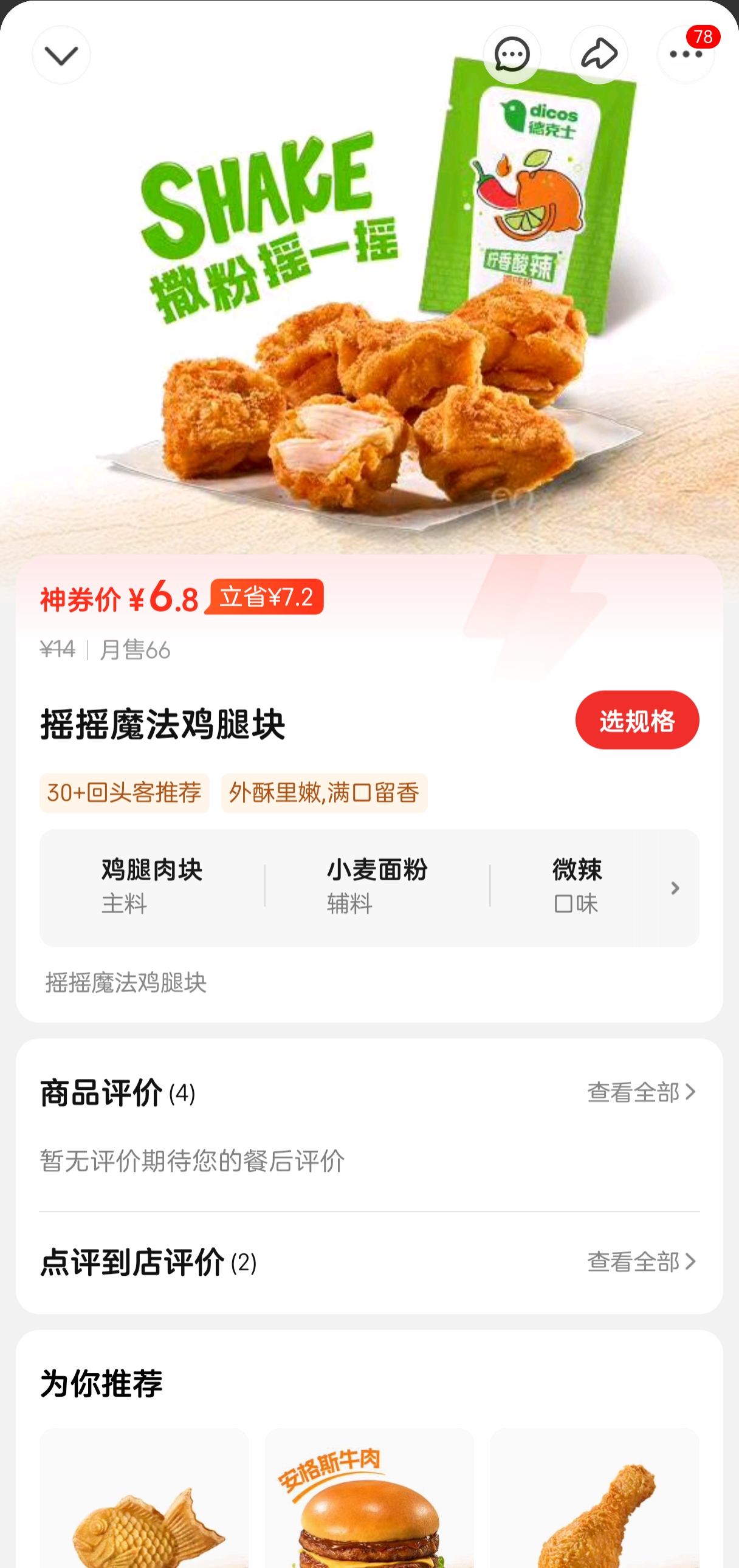Open the message chat icon
Viewport: 739px width, 1568px height.
[512, 55]
